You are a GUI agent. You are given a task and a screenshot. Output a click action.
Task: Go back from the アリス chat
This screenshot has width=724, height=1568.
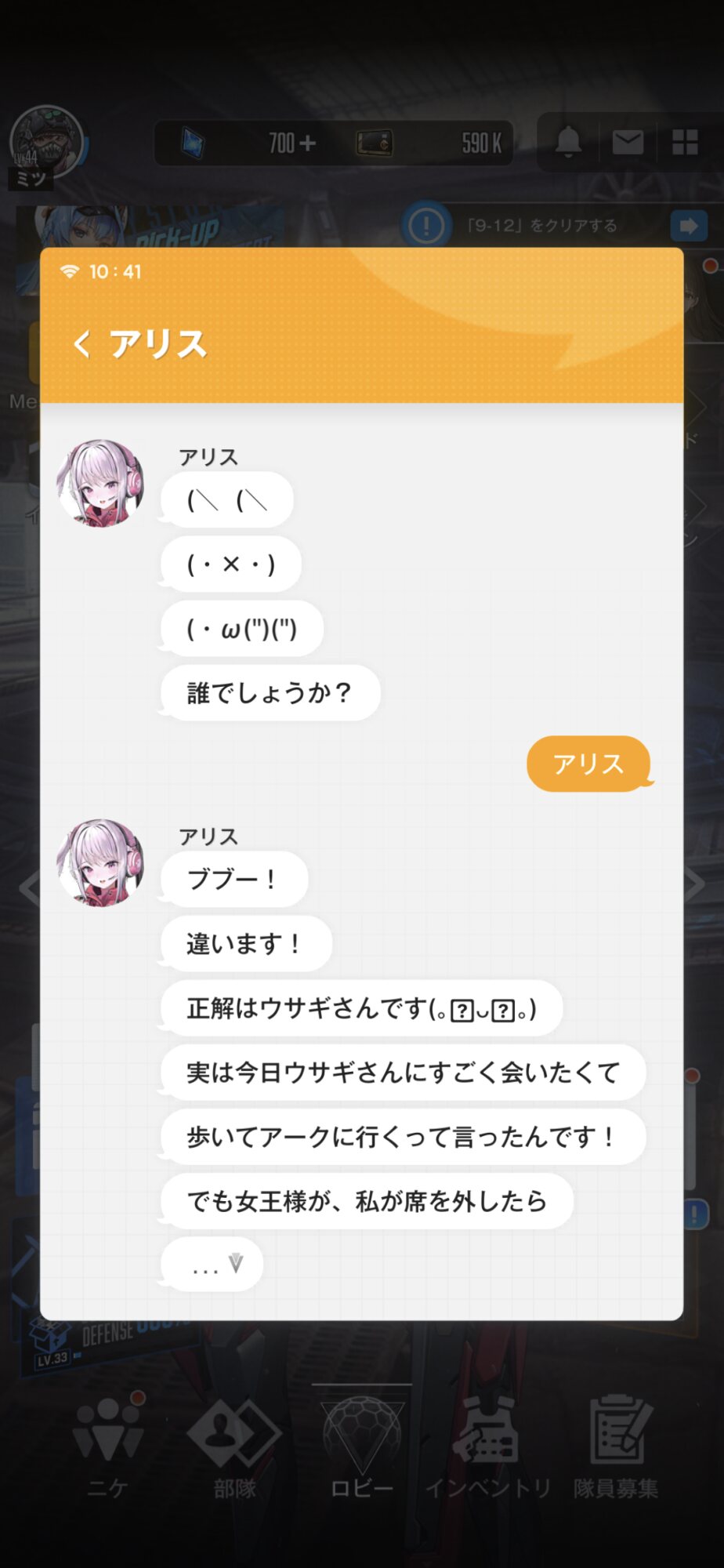tap(82, 344)
